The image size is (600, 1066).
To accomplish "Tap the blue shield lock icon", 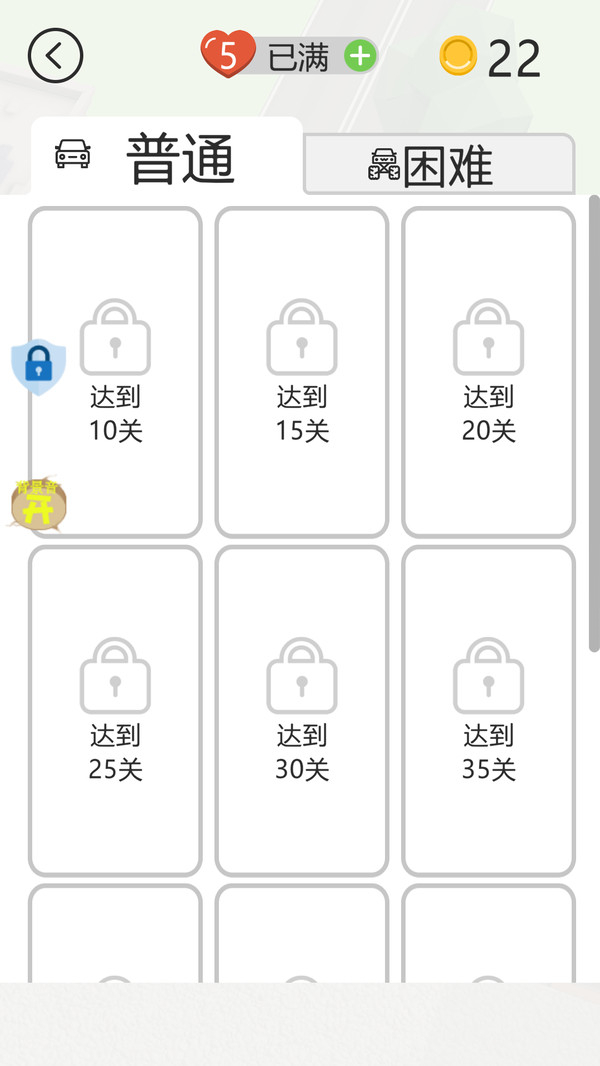I will 39,366.
